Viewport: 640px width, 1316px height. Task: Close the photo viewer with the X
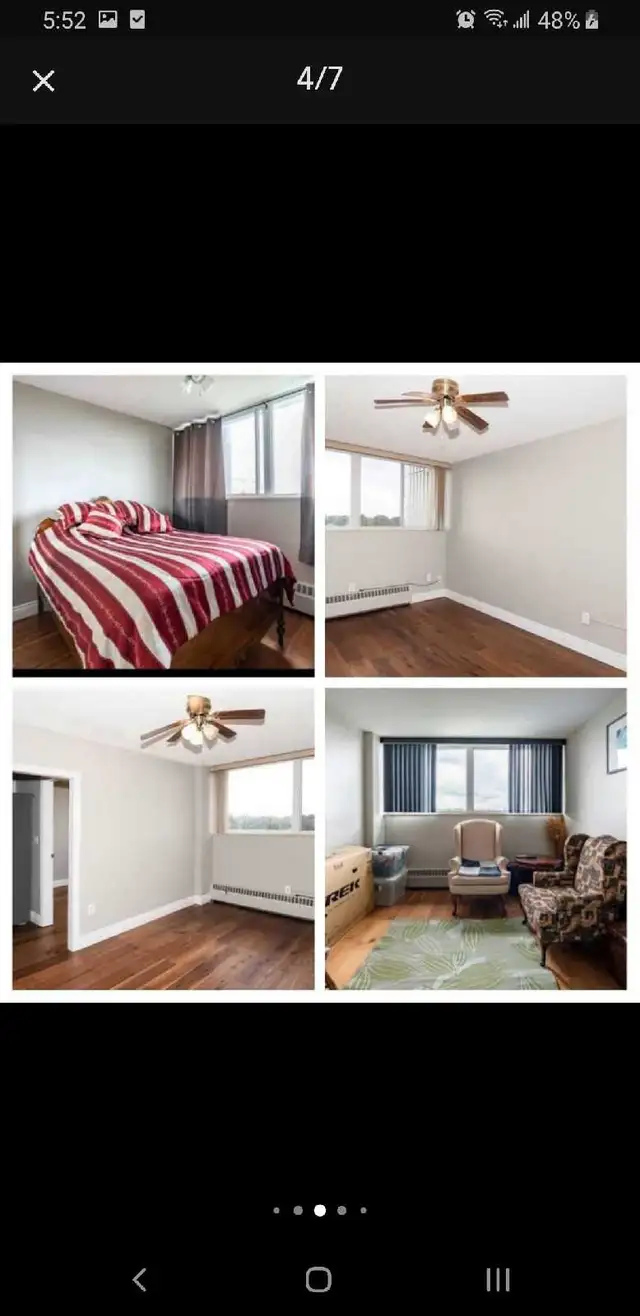click(43, 81)
